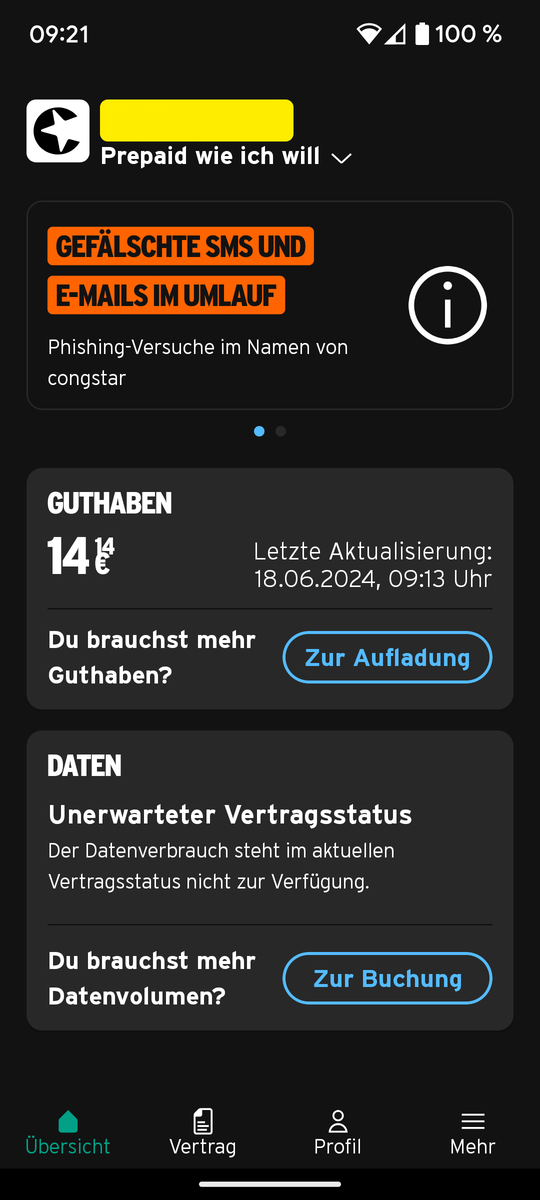Switch to the Vertrag tab
The image size is (540, 1200).
203,1132
